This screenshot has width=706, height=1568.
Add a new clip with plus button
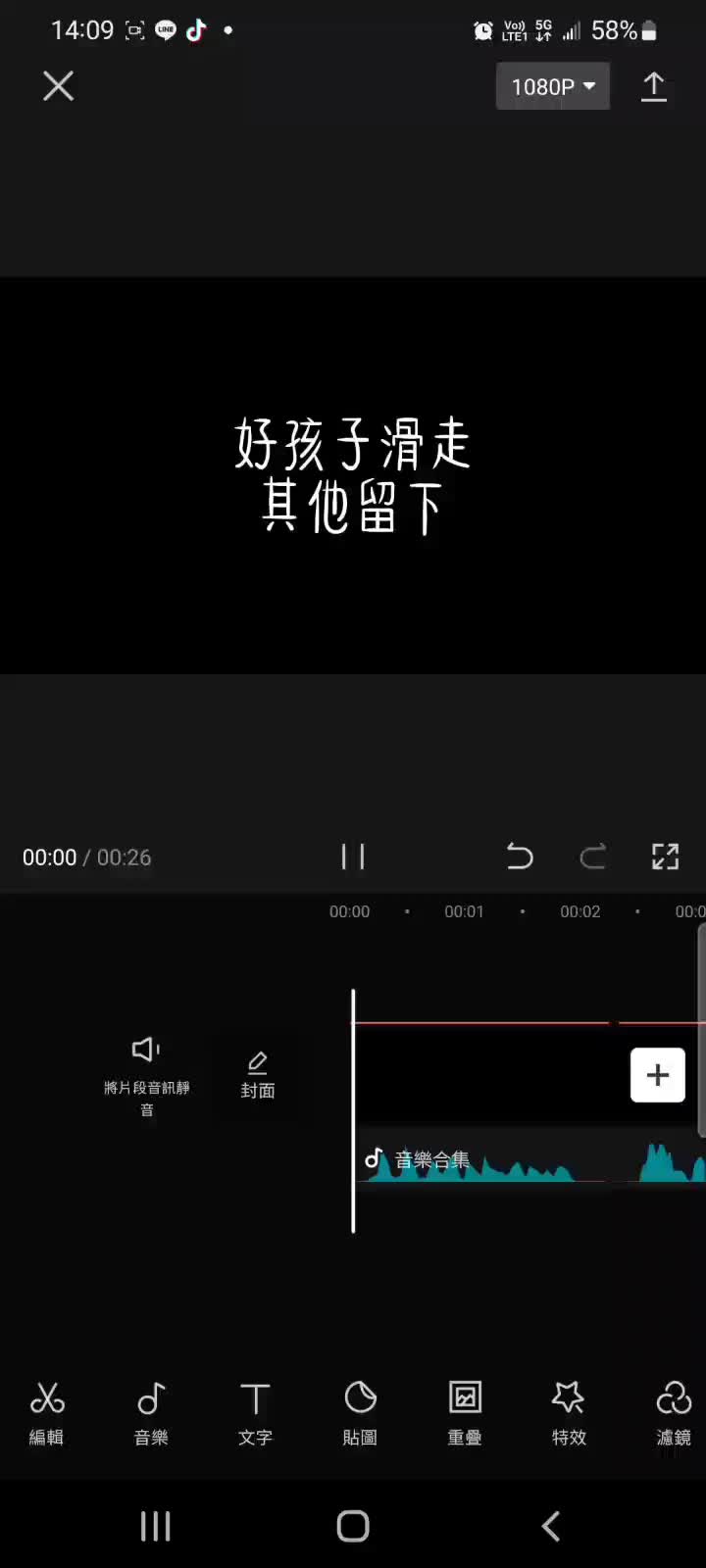coord(657,1075)
